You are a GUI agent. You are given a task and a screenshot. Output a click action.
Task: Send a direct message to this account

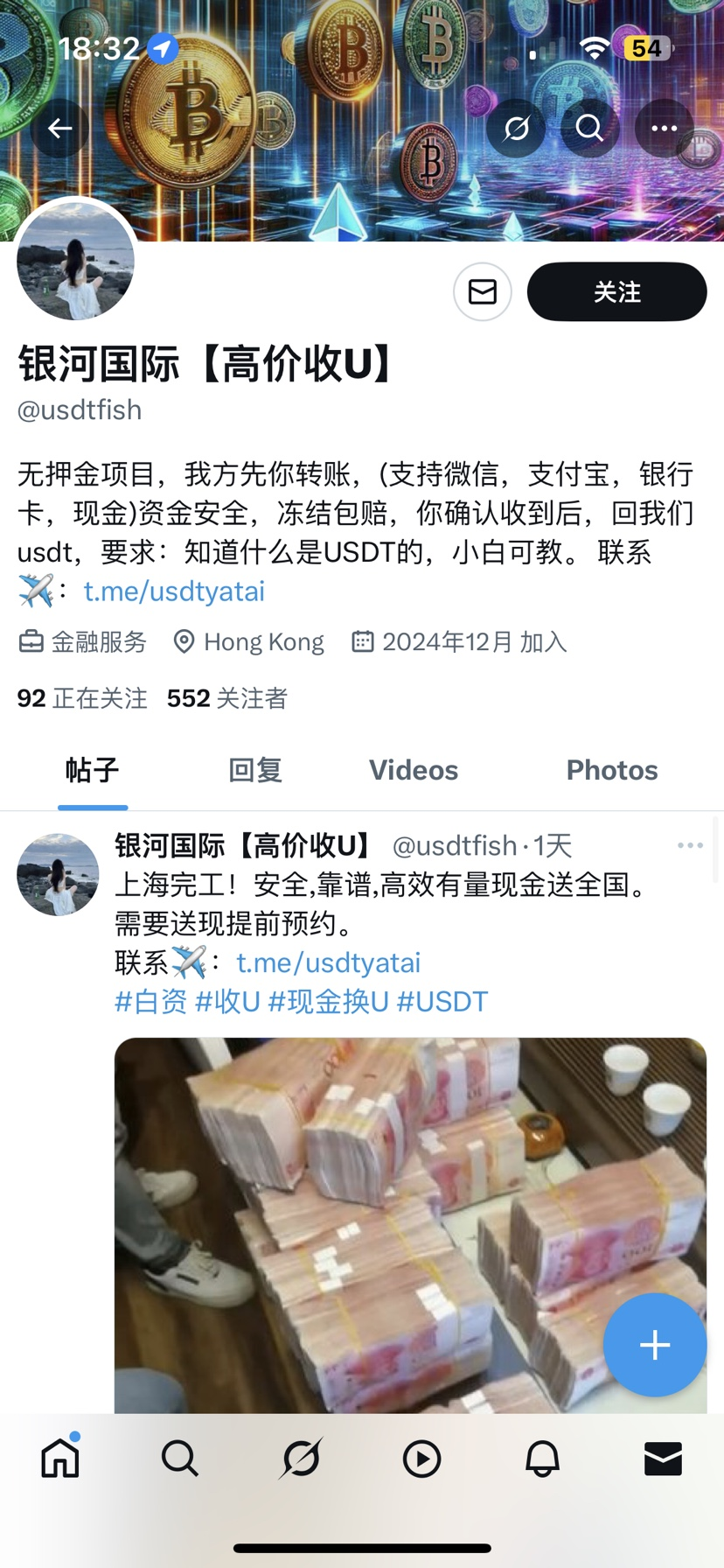click(483, 291)
